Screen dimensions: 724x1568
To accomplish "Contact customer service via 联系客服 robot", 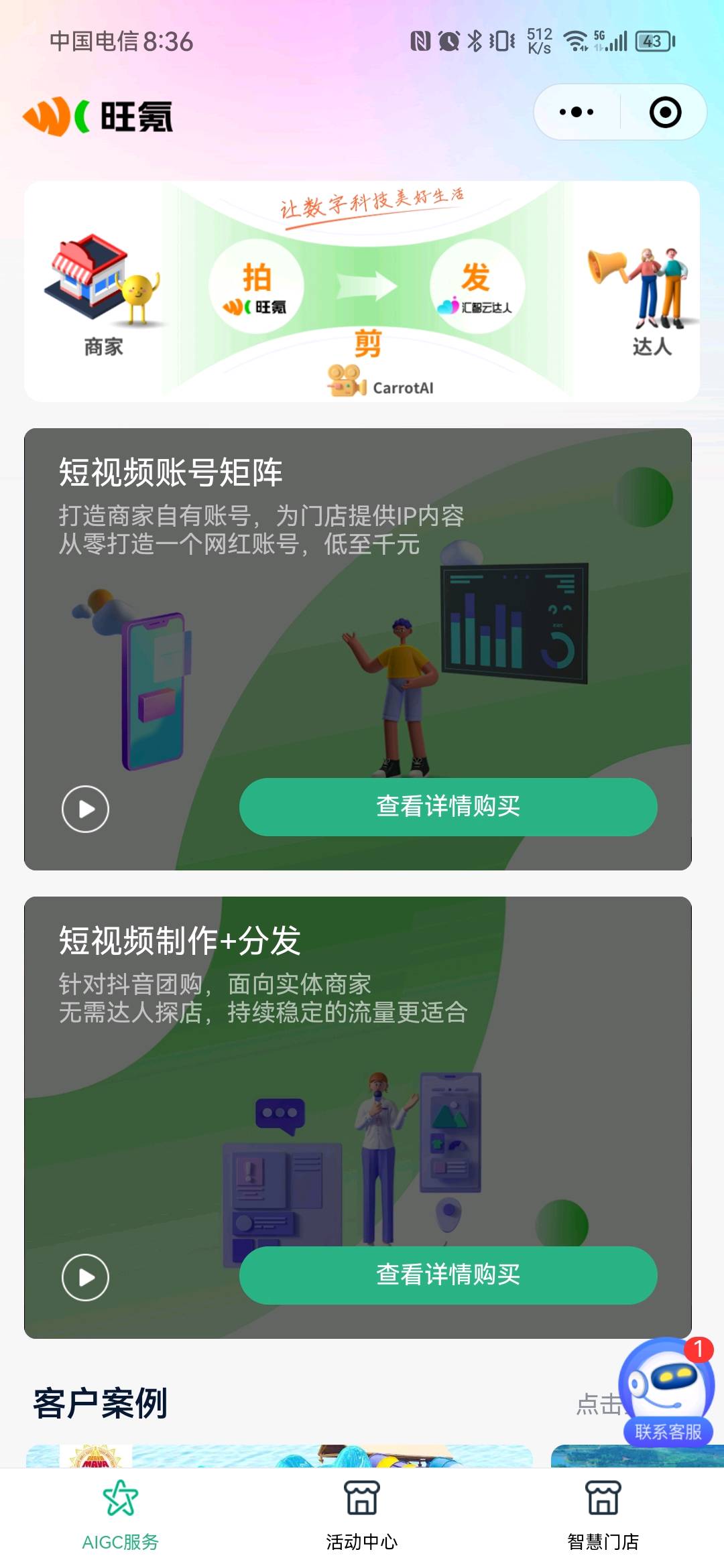I will 667,1391.
